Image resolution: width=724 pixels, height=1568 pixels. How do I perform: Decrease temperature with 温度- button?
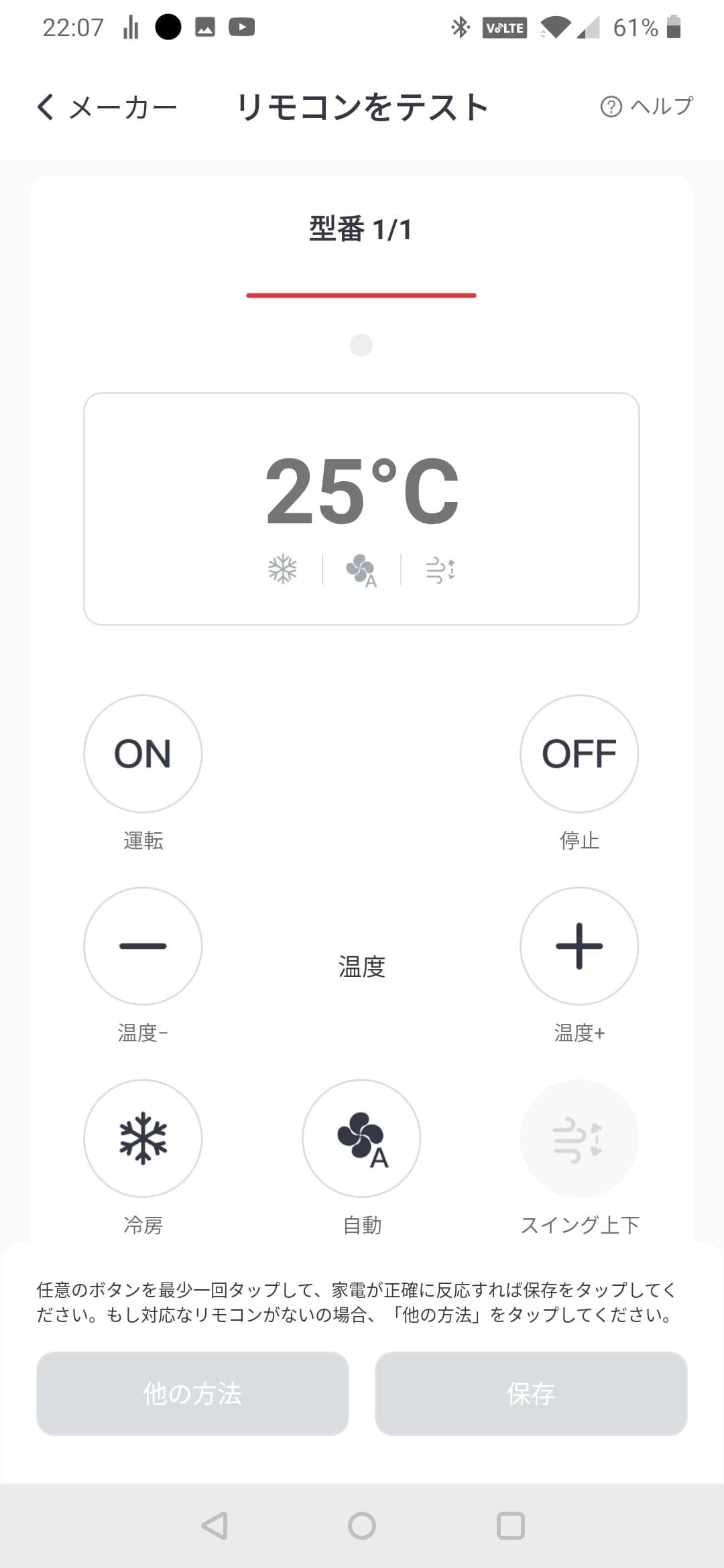coord(143,946)
